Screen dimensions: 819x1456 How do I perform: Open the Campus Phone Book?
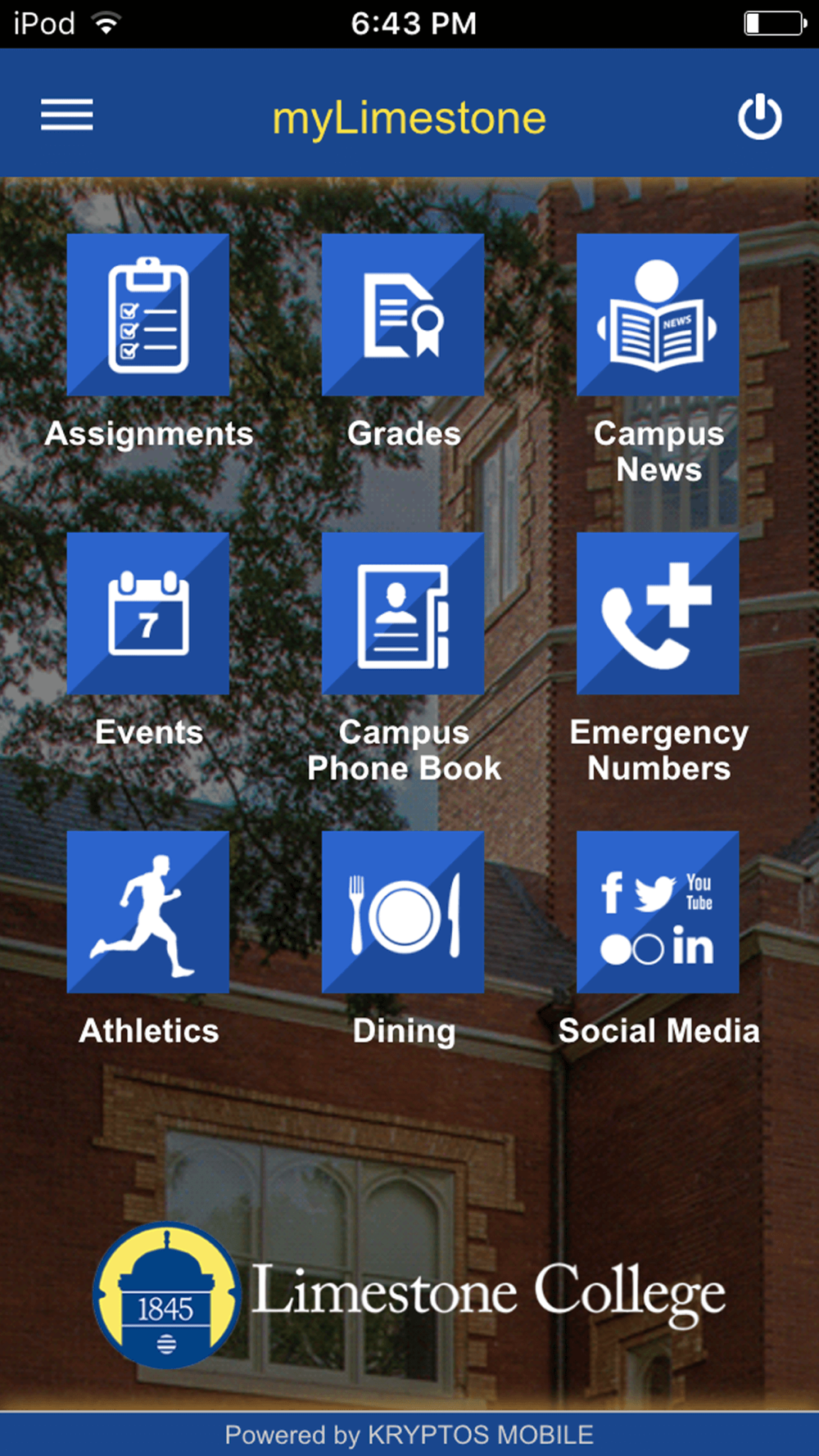[403, 613]
